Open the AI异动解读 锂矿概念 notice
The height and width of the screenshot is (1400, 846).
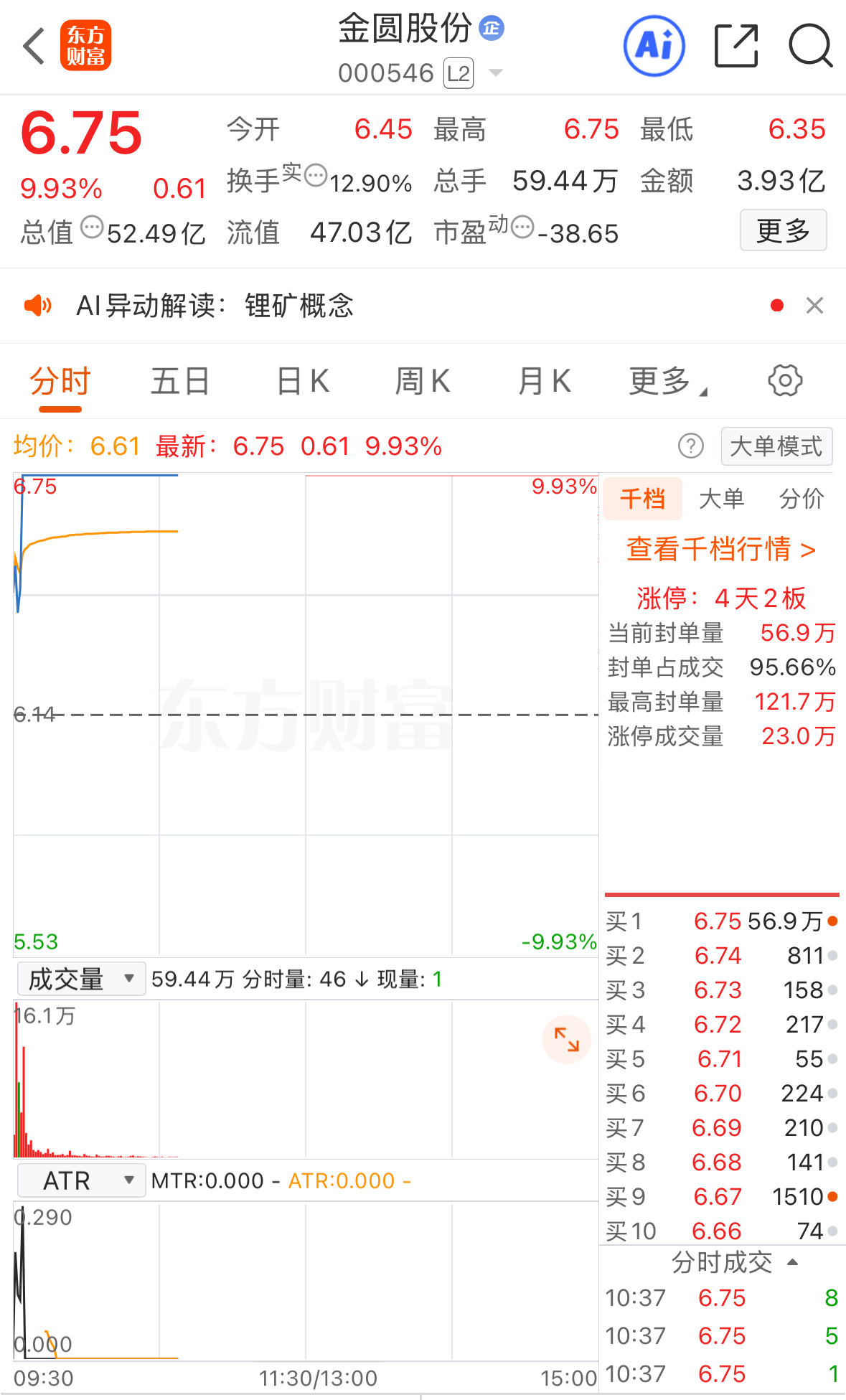click(x=215, y=306)
